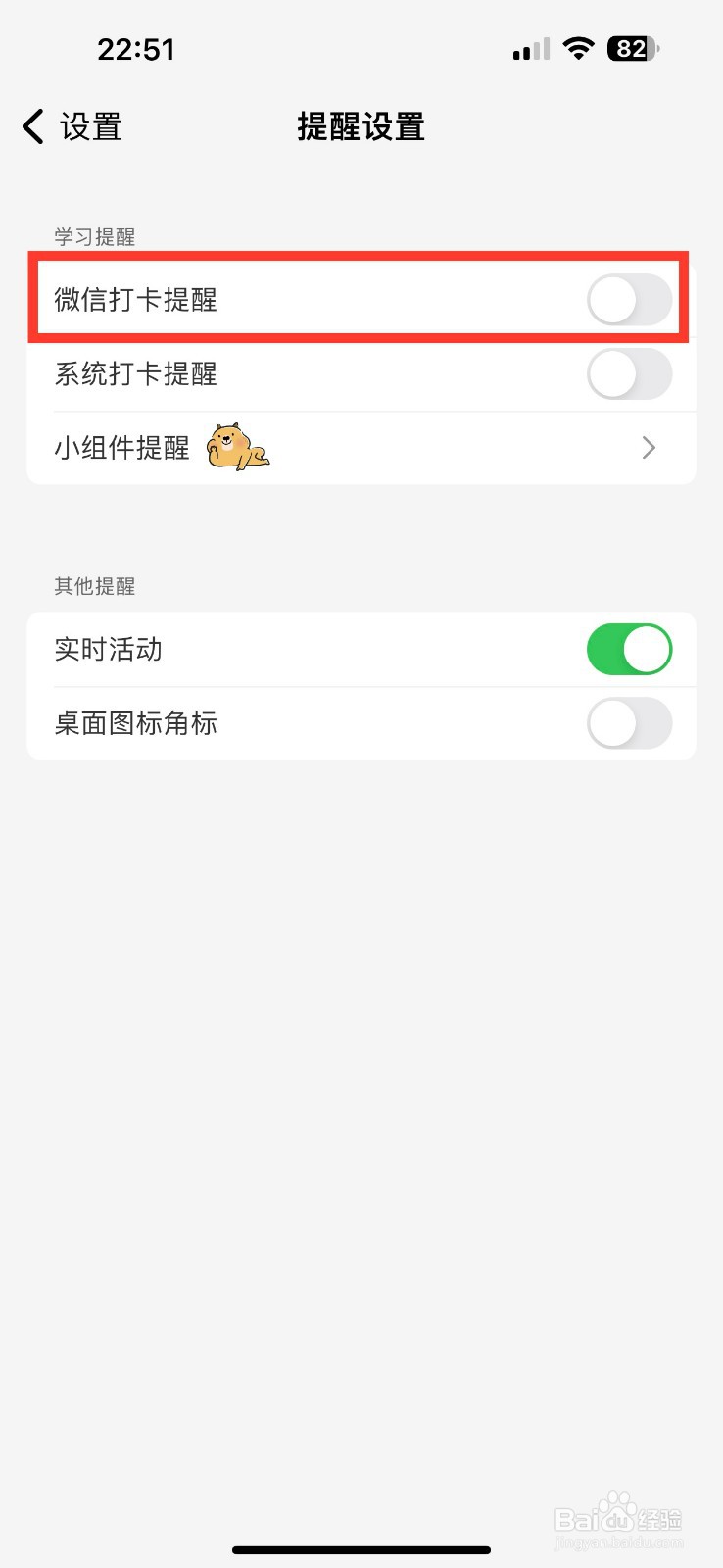Tap the cellular signal bars icon

[530, 49]
